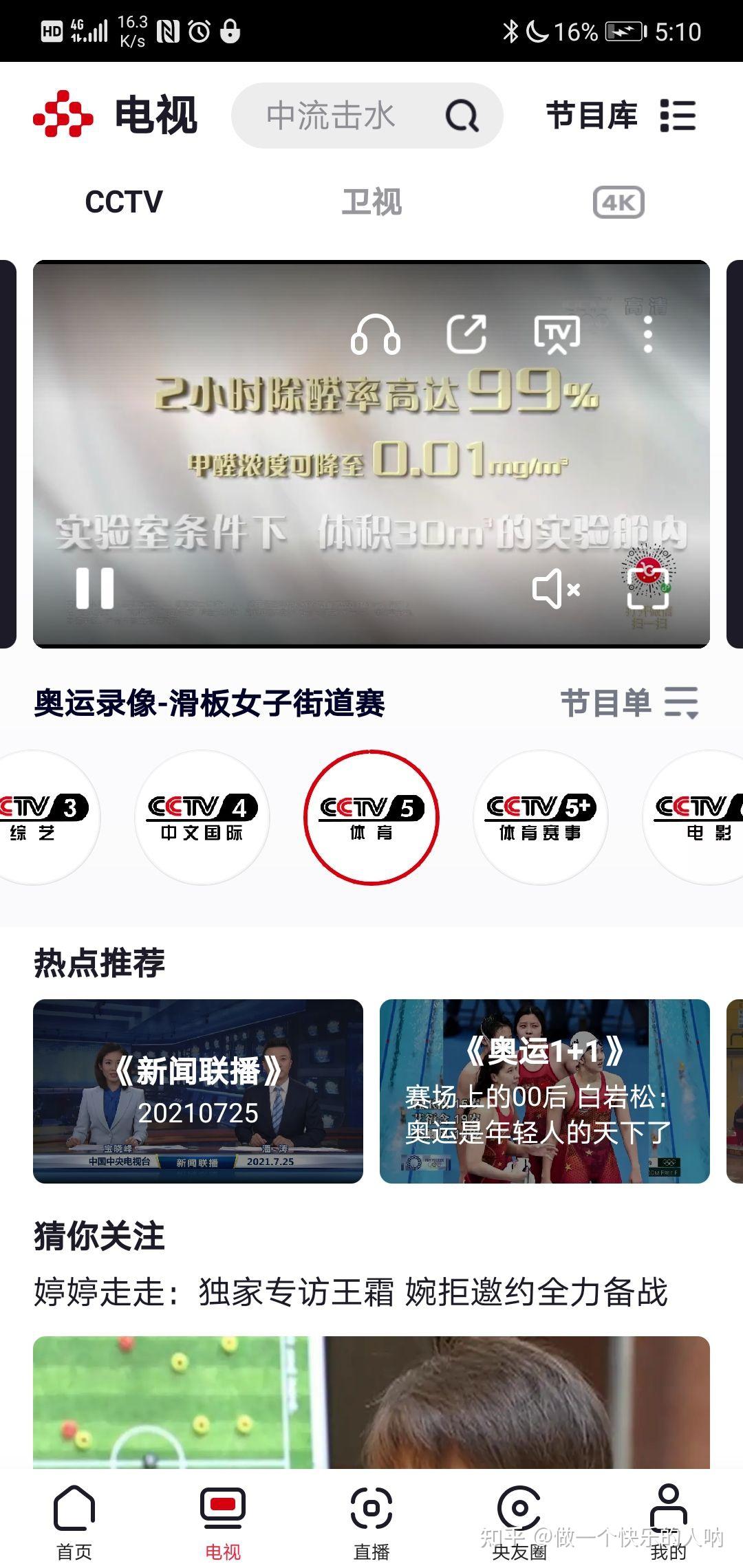Screen dimensions: 743x1568
Task: Select the CCTV5+ 体育赛事 channel
Action: pos(541,817)
